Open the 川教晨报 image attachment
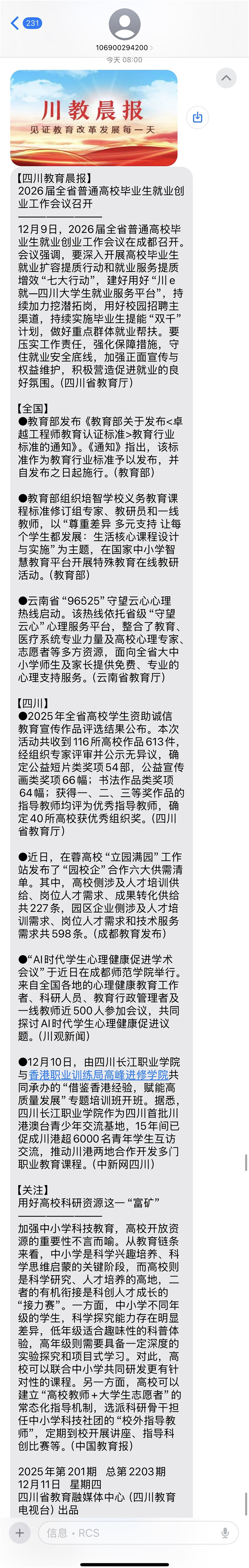The image size is (249, 1568). click(93, 109)
